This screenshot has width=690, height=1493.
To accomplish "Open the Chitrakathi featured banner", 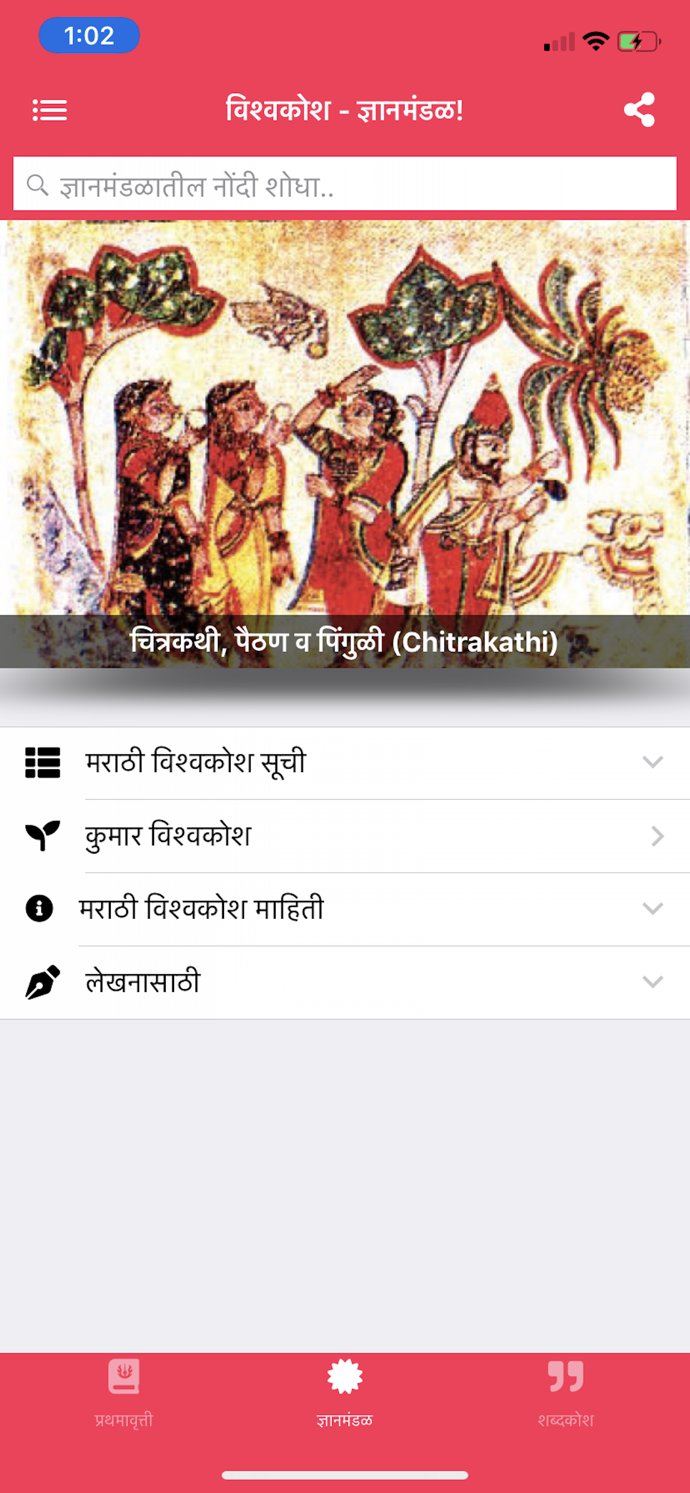I will tap(345, 444).
